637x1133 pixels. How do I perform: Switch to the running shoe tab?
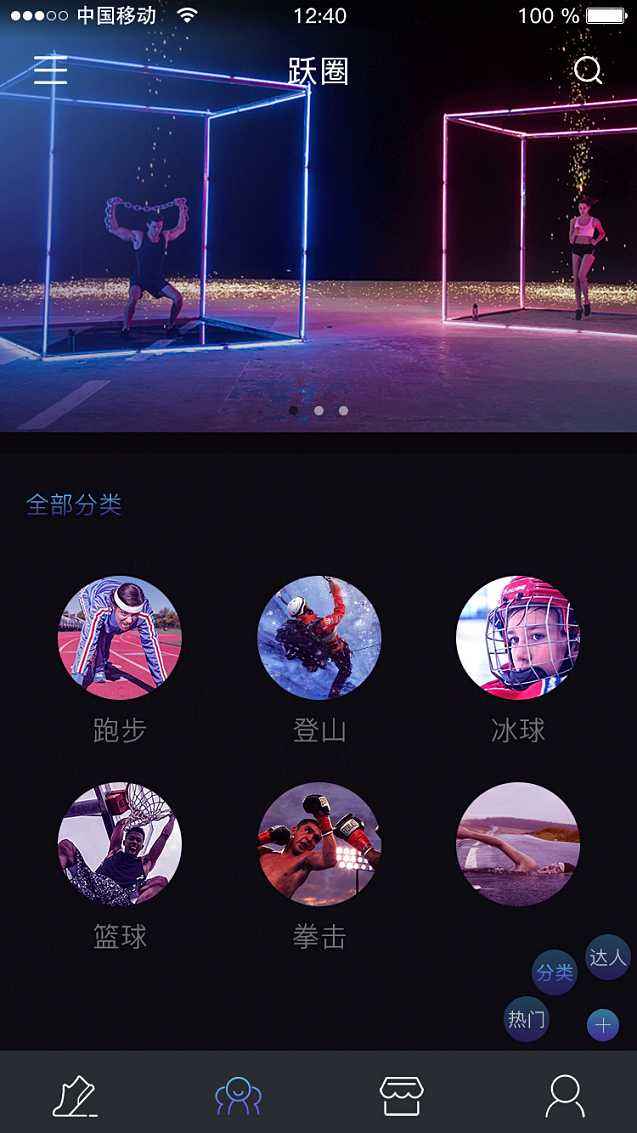[75, 1096]
